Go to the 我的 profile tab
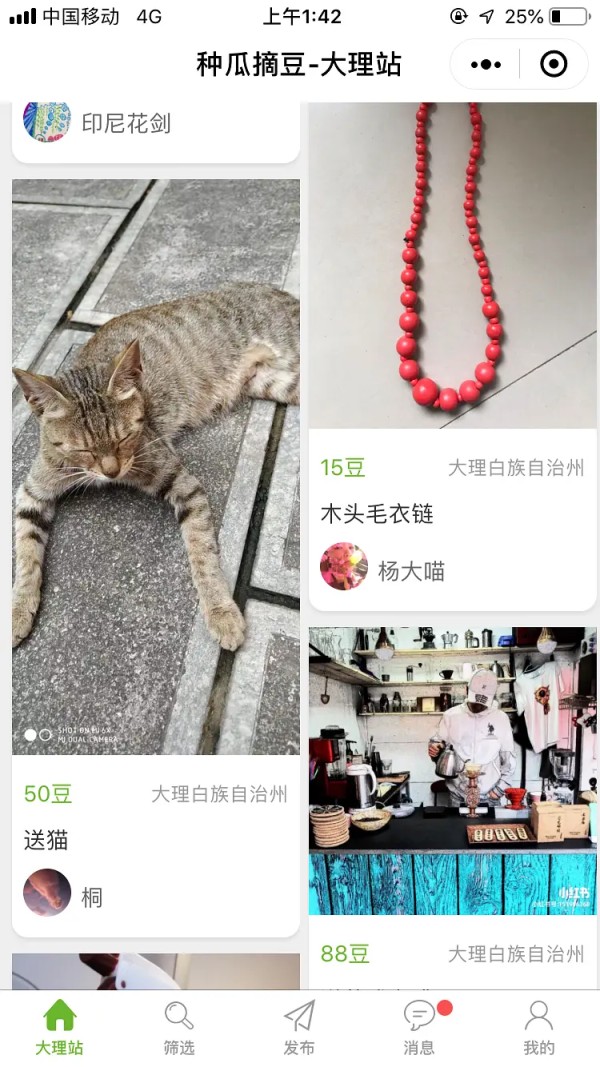Viewport: 600px width, 1067px height. pos(538,1028)
